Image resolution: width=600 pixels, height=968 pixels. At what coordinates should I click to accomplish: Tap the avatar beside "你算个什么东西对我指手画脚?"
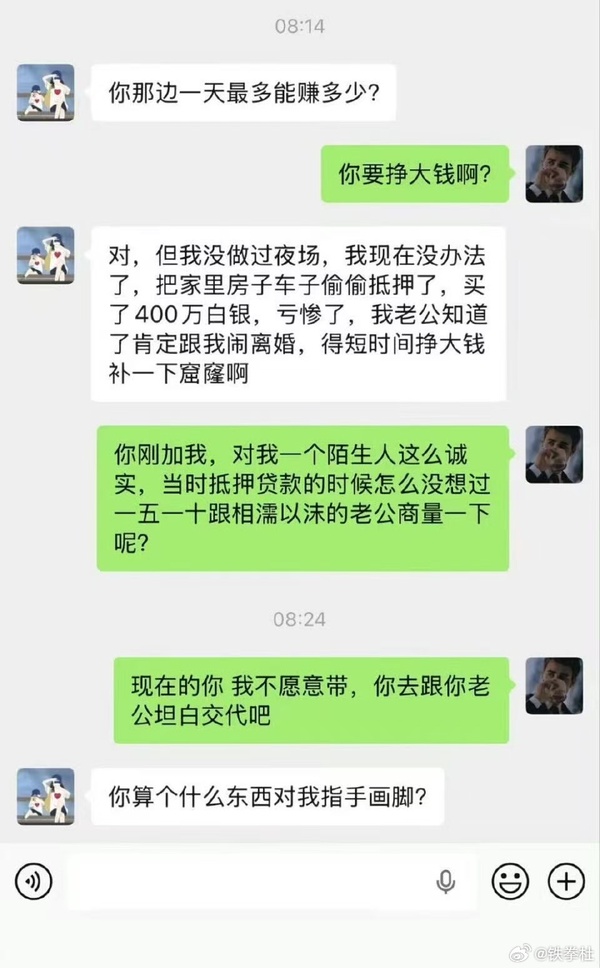[46, 796]
